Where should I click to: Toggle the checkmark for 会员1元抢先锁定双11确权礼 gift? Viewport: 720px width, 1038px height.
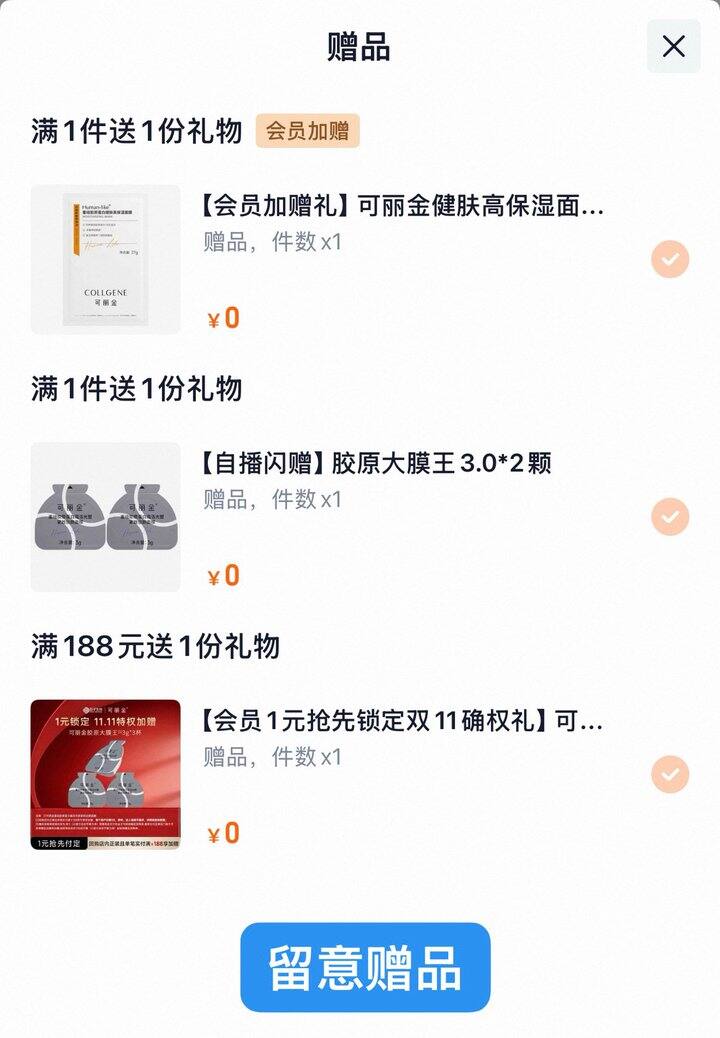coord(669,774)
